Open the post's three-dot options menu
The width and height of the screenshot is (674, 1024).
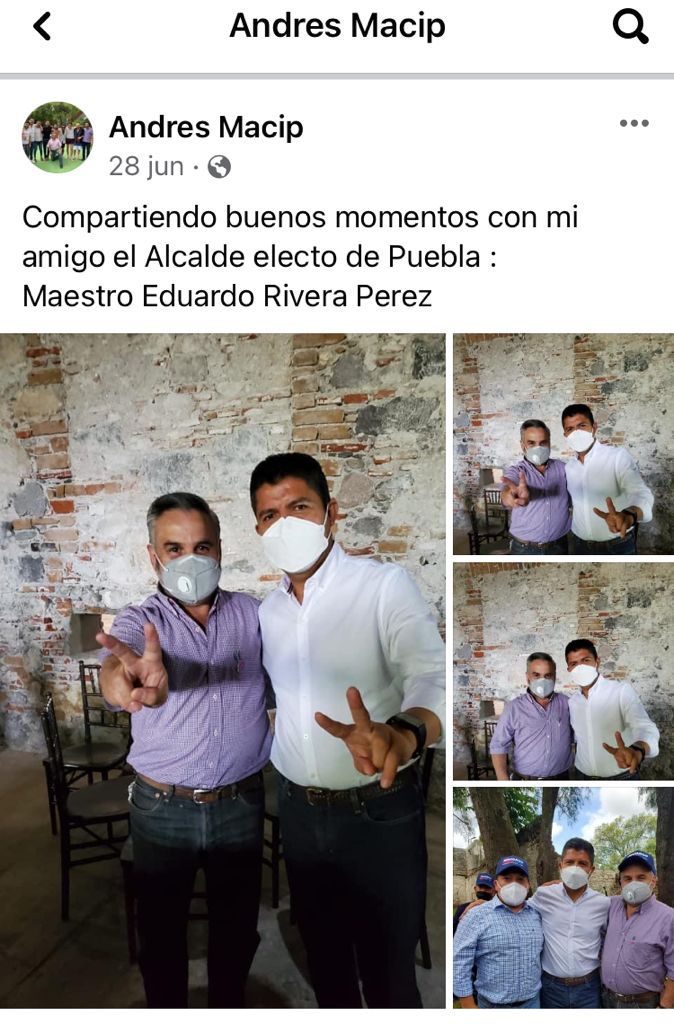(634, 123)
